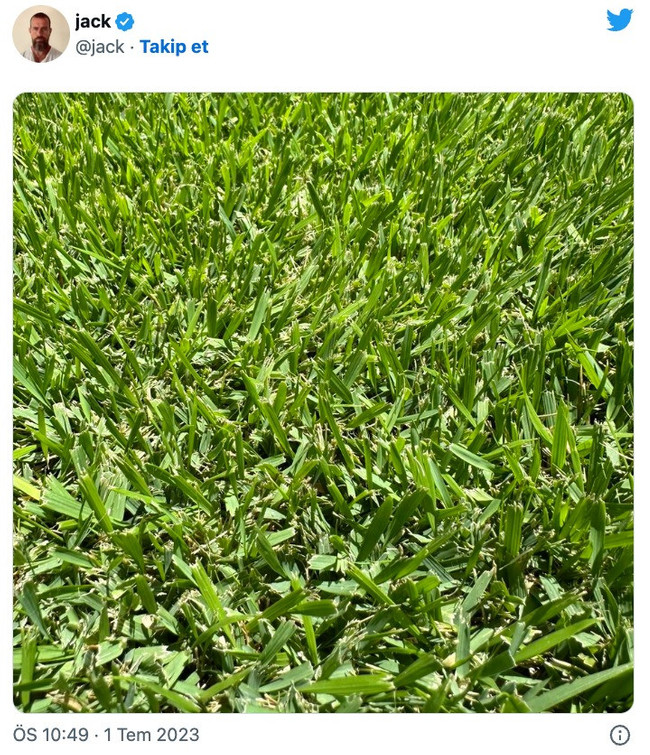
Task: Open the @jack username link
Action: tap(100, 47)
